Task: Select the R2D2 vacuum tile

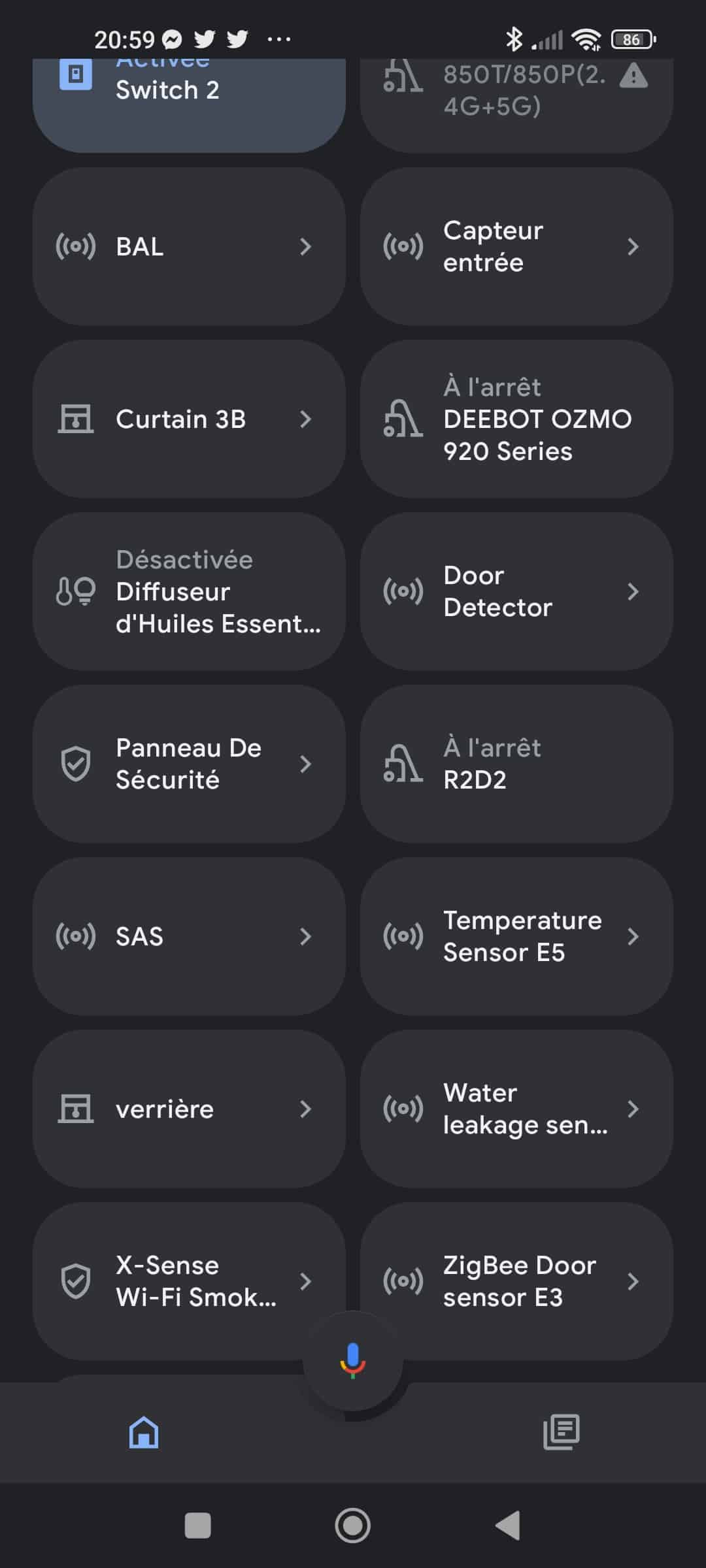Action: 516,764
